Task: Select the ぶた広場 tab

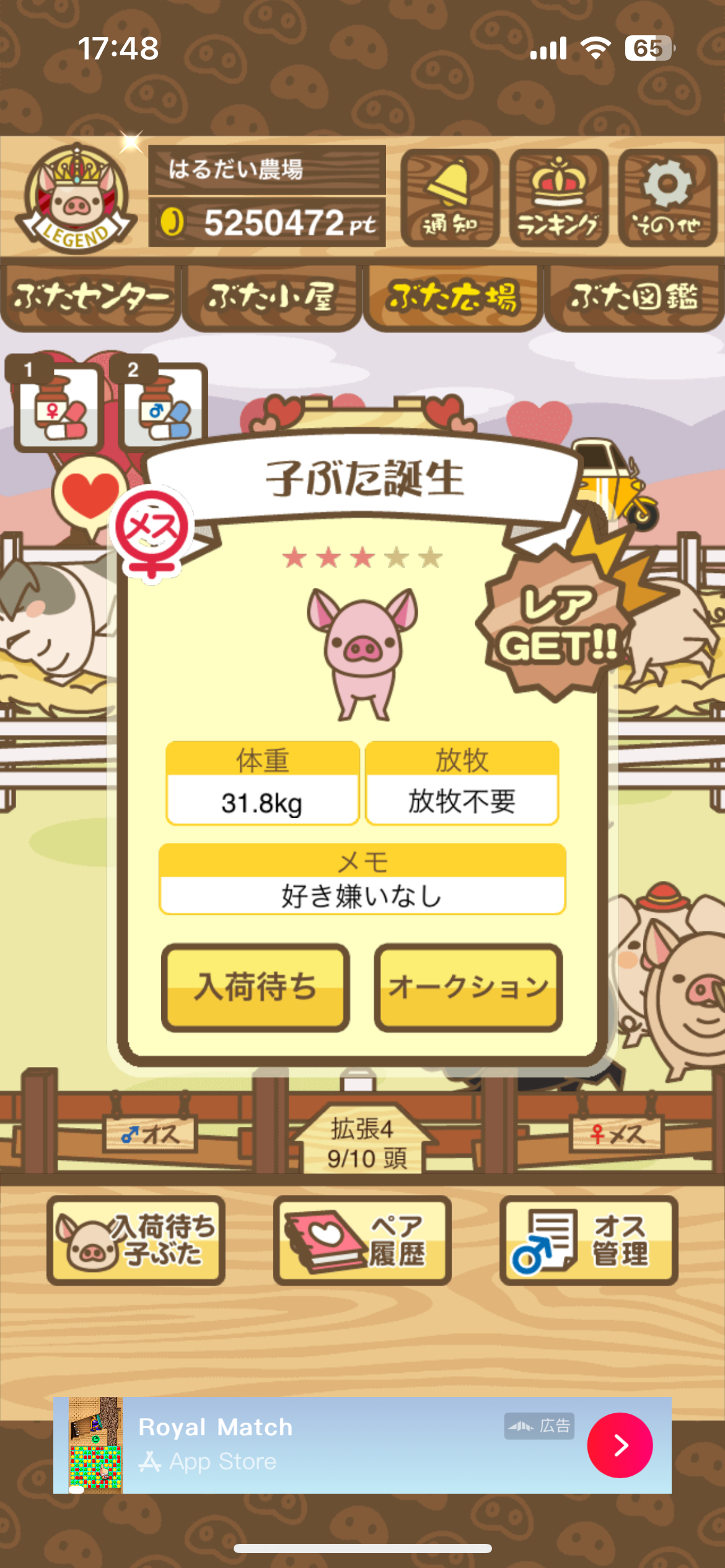Action: point(452,298)
